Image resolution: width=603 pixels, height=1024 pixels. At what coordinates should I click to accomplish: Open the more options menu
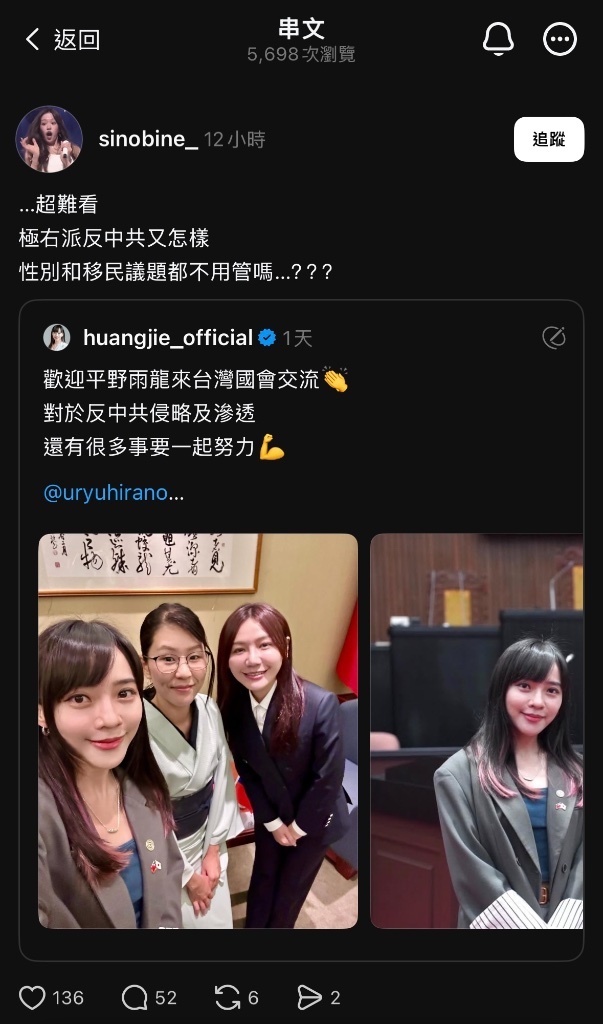click(x=559, y=39)
